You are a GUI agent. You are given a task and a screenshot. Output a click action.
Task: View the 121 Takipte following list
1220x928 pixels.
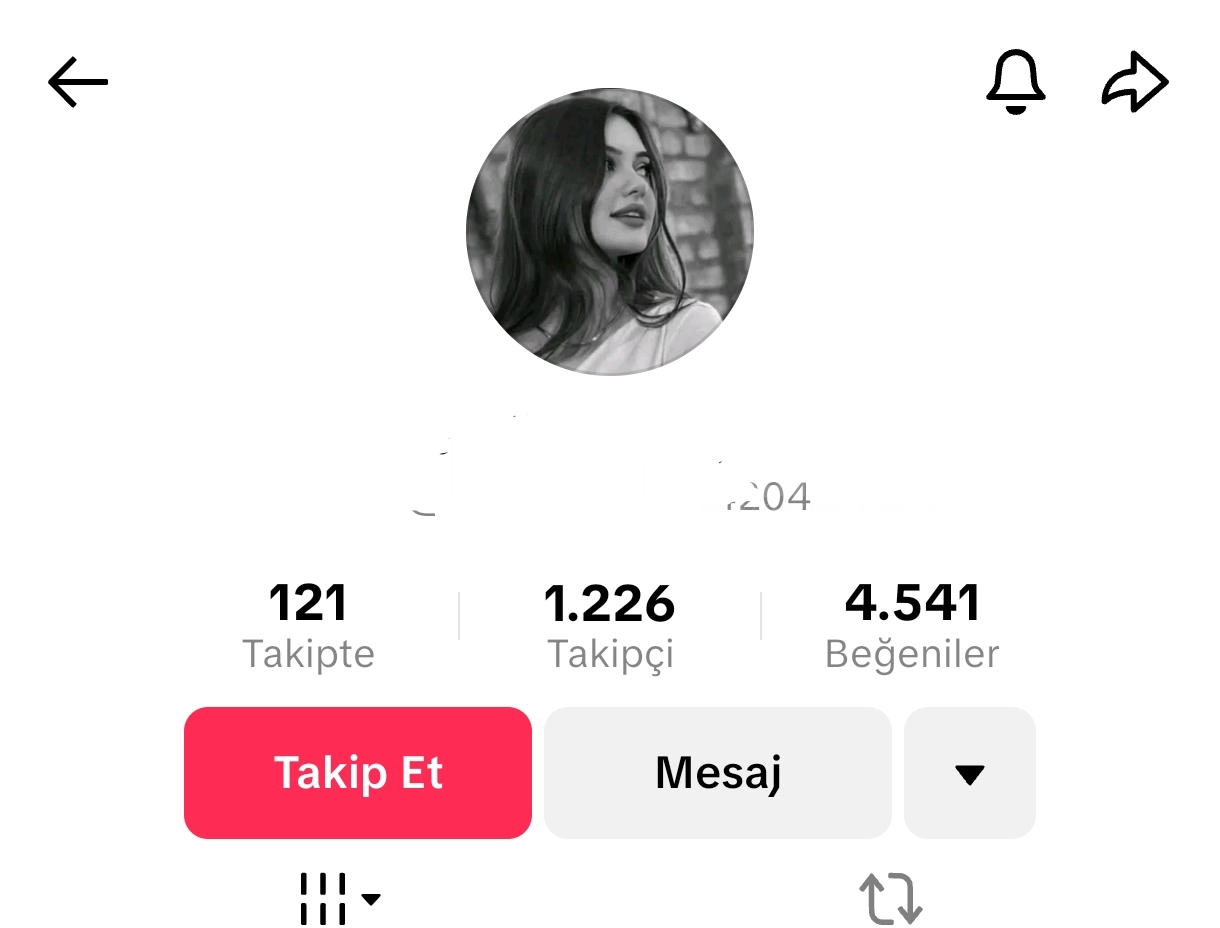tap(308, 627)
